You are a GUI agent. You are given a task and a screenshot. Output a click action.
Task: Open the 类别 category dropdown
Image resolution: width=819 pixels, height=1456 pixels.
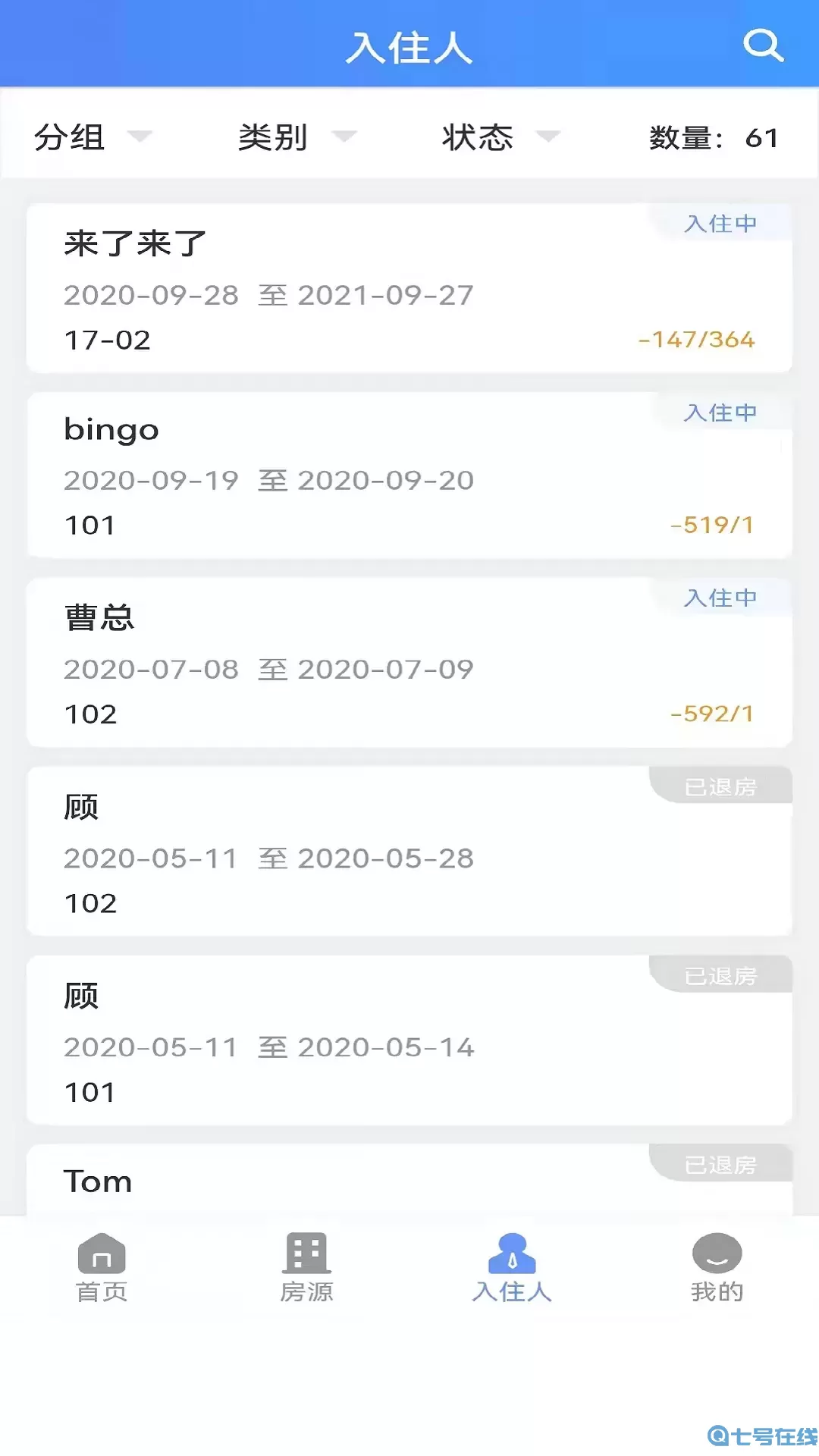coord(296,138)
